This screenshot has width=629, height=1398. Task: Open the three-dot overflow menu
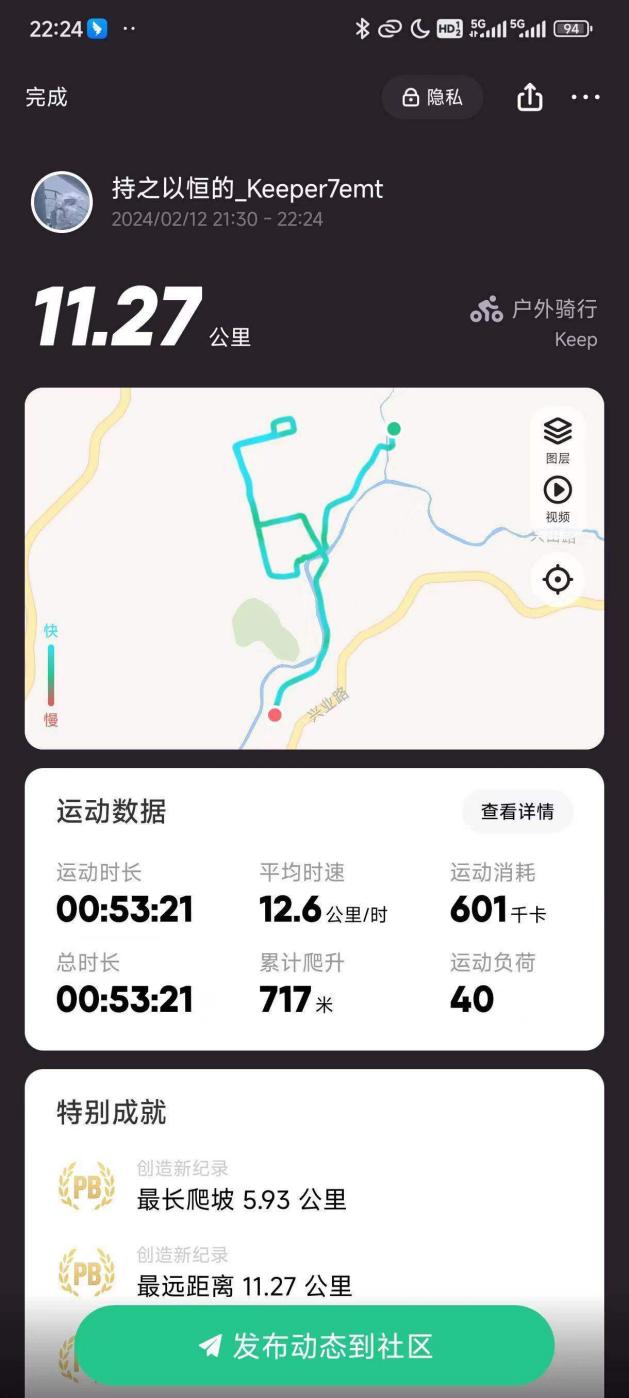pos(585,97)
